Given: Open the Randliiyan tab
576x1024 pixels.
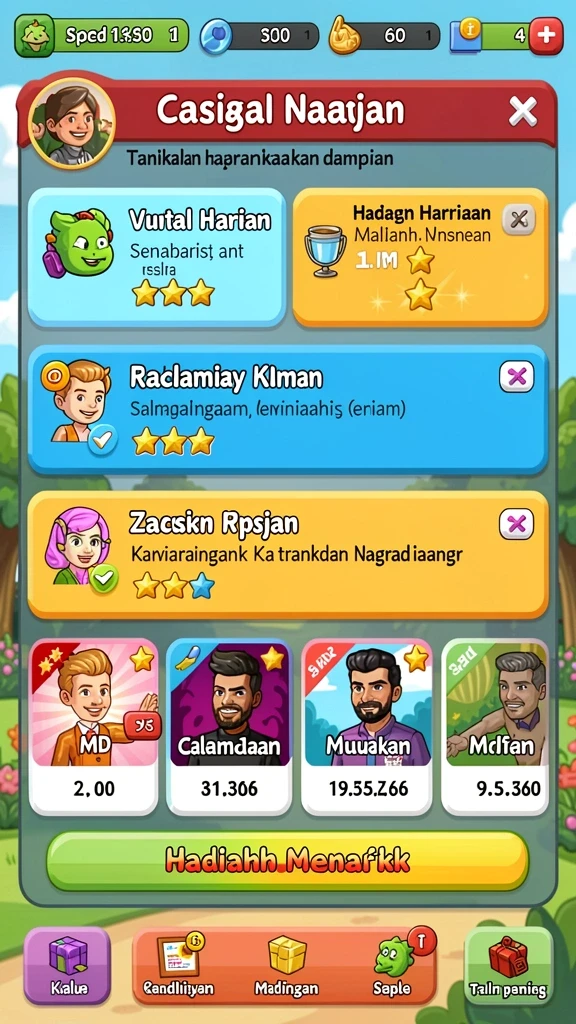Looking at the screenshot, I should point(179,967).
